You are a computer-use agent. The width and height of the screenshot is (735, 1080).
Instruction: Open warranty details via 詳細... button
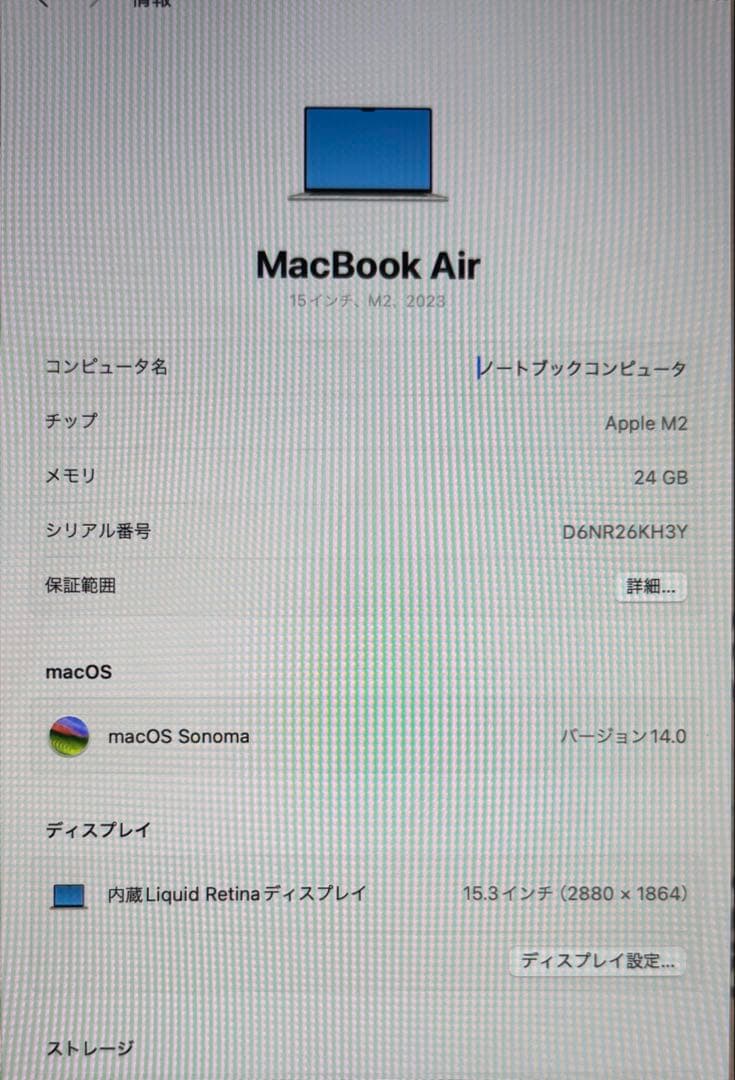651,588
